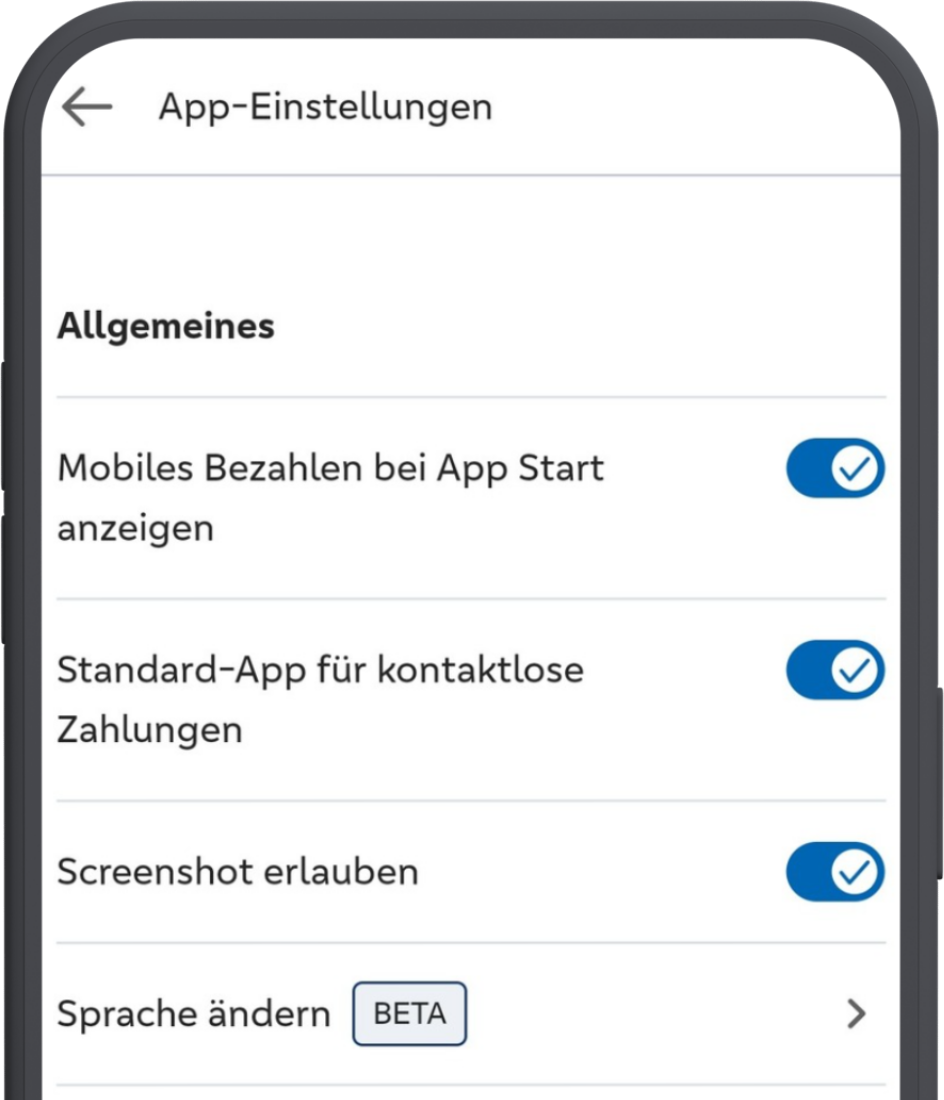Tap the blue toggle pill beside Screenshot erlauben
Image resolution: width=944 pixels, height=1100 pixels.
(x=835, y=872)
